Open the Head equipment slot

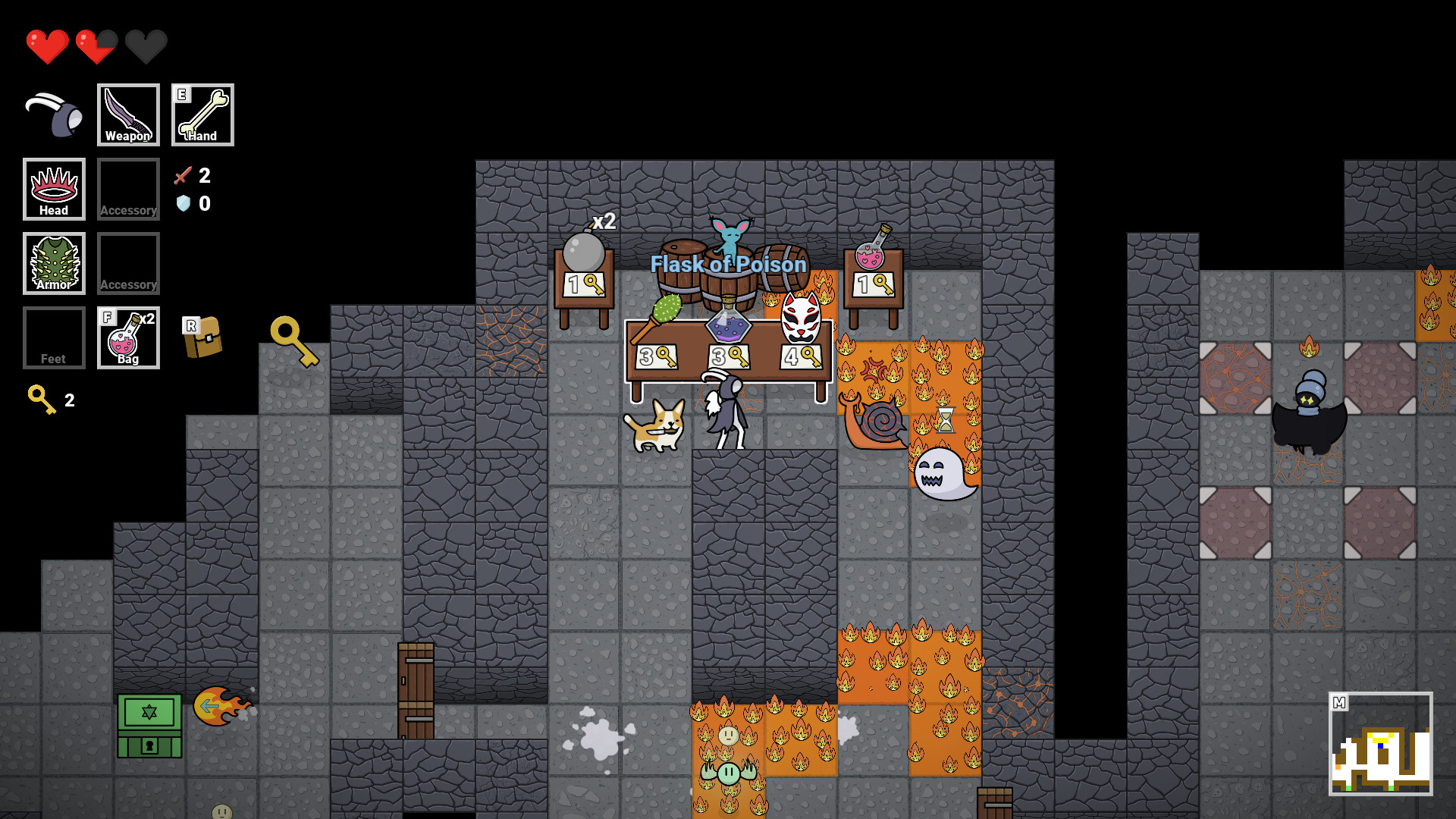[54, 189]
